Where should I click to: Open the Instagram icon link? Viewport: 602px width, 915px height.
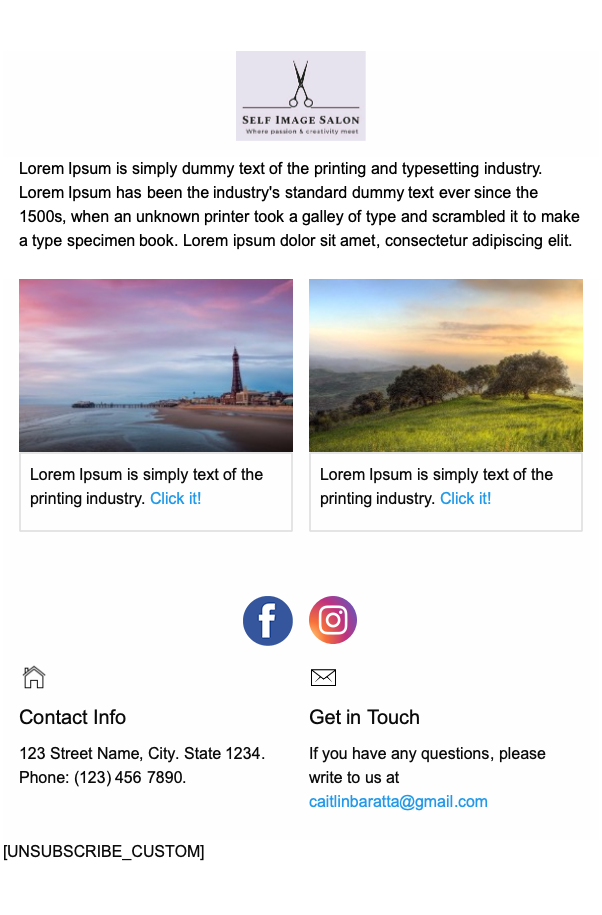pyautogui.click(x=333, y=620)
